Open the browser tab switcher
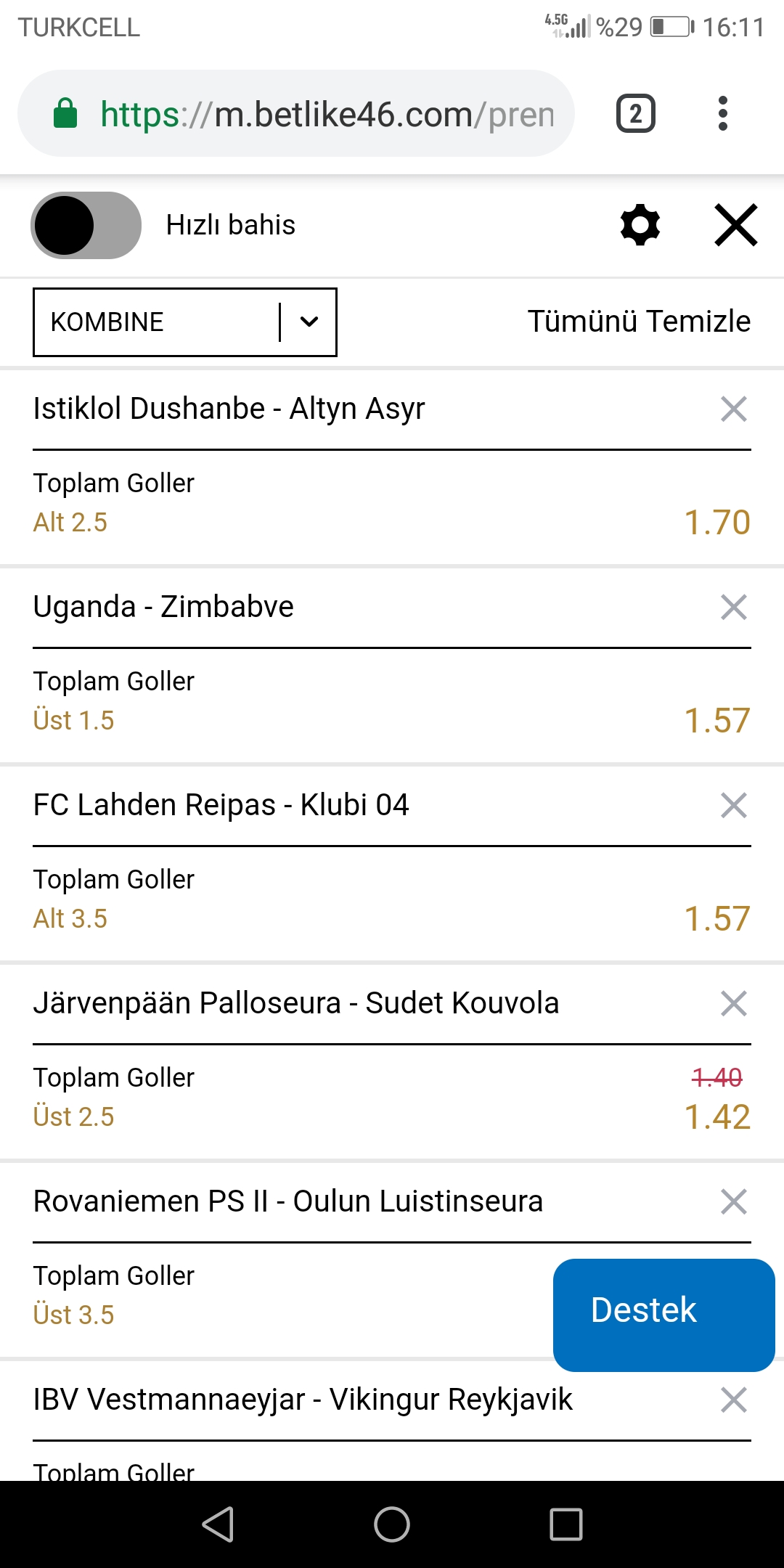The height and width of the screenshot is (1568, 784). (636, 114)
